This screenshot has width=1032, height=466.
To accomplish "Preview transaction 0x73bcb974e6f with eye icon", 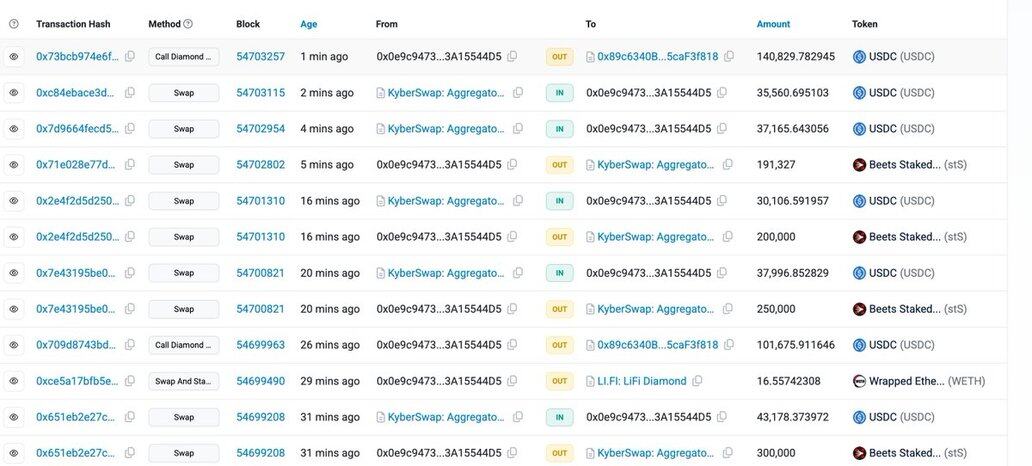I will (x=14, y=57).
